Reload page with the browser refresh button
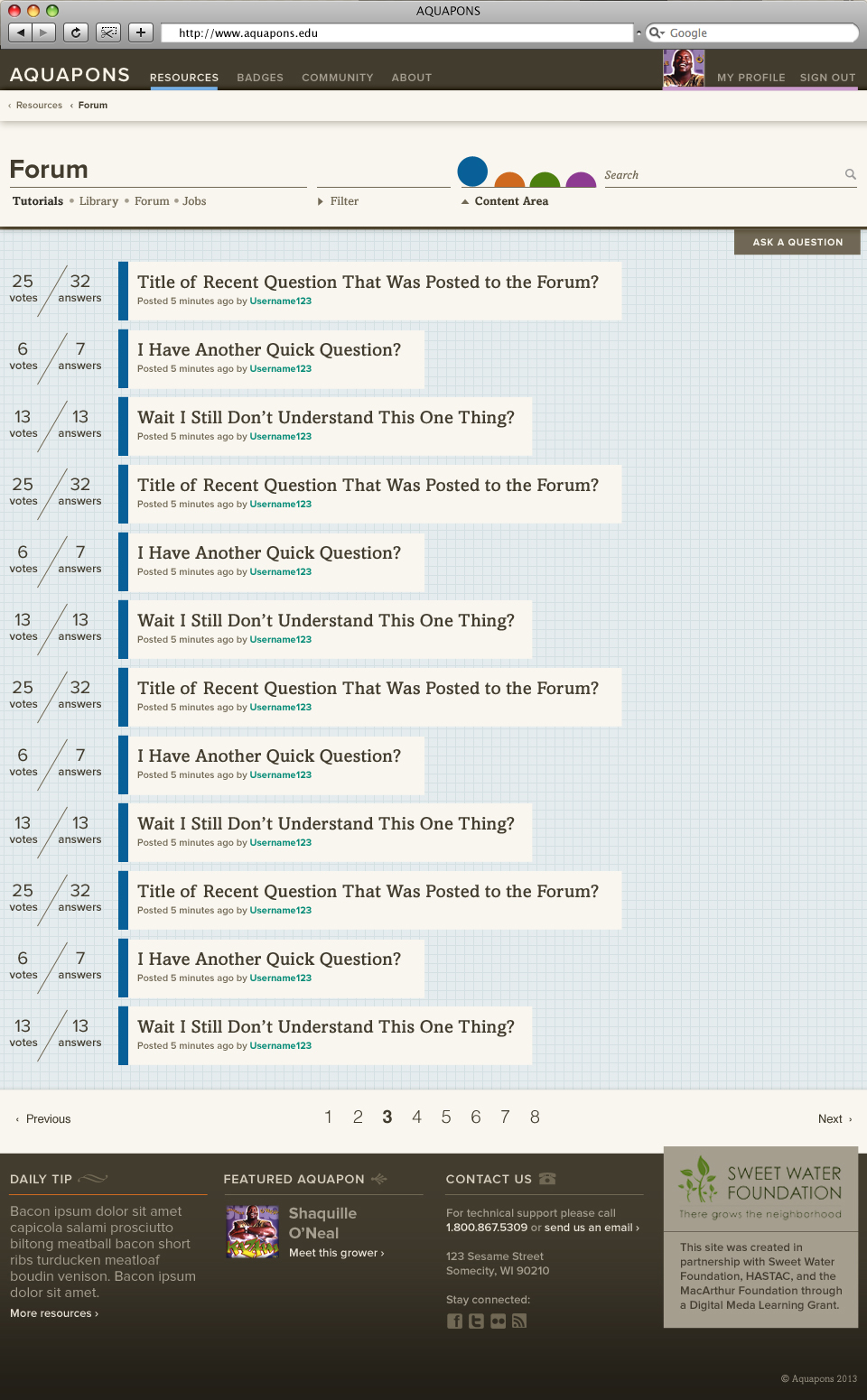Screen dimensions: 867x1400 pyautogui.click(x=76, y=32)
